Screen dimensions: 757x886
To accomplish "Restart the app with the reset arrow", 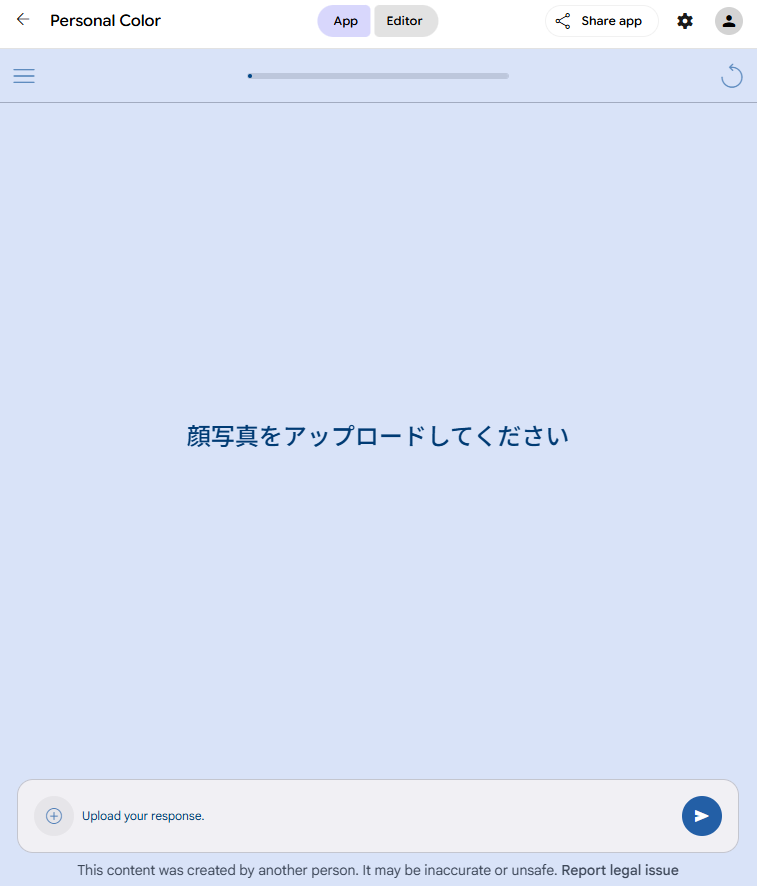I will 732,76.
